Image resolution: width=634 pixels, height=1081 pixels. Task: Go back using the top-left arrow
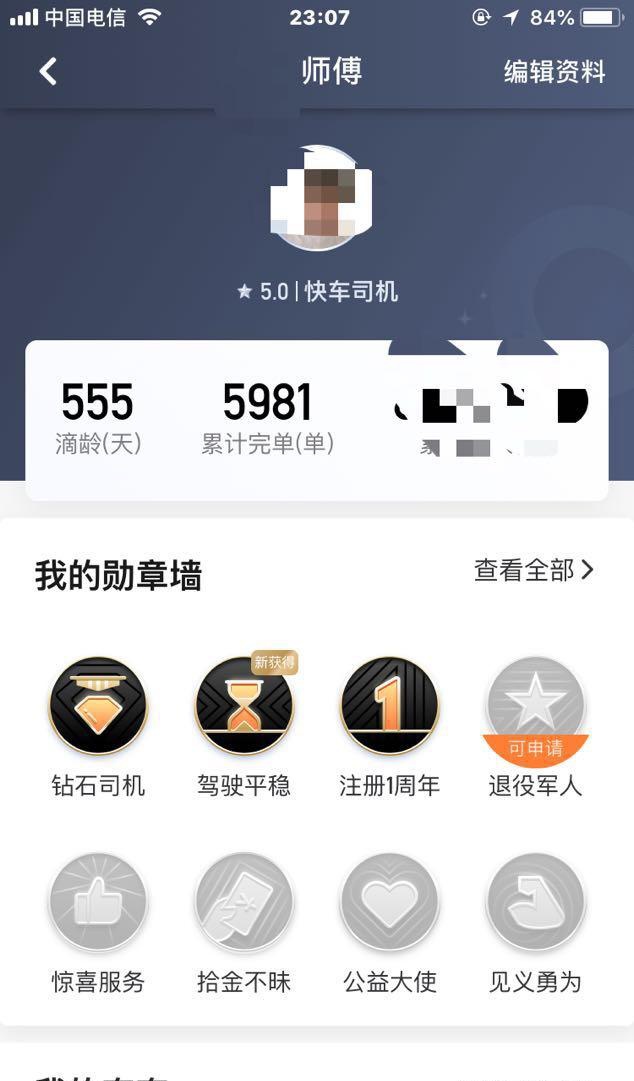pyautogui.click(x=48, y=71)
